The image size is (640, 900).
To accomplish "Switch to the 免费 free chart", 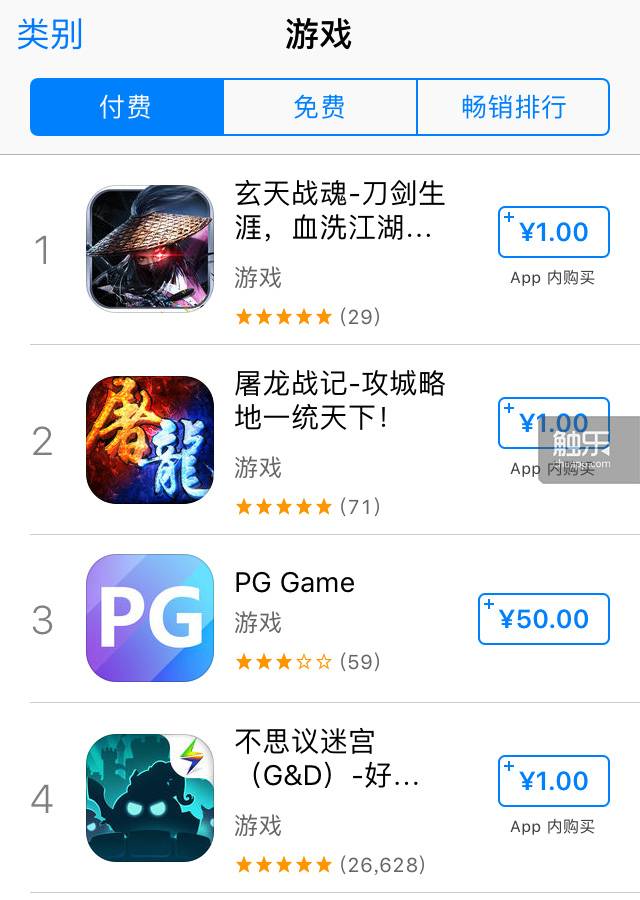I will coord(319,107).
